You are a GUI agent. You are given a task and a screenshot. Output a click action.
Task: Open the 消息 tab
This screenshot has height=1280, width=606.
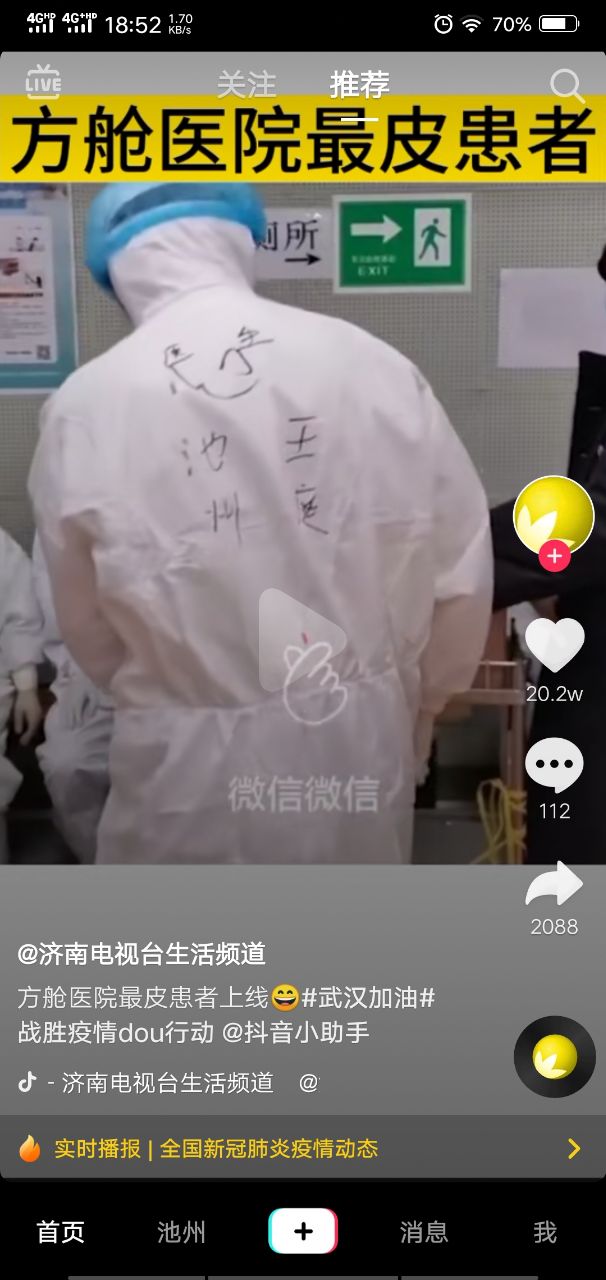424,1232
